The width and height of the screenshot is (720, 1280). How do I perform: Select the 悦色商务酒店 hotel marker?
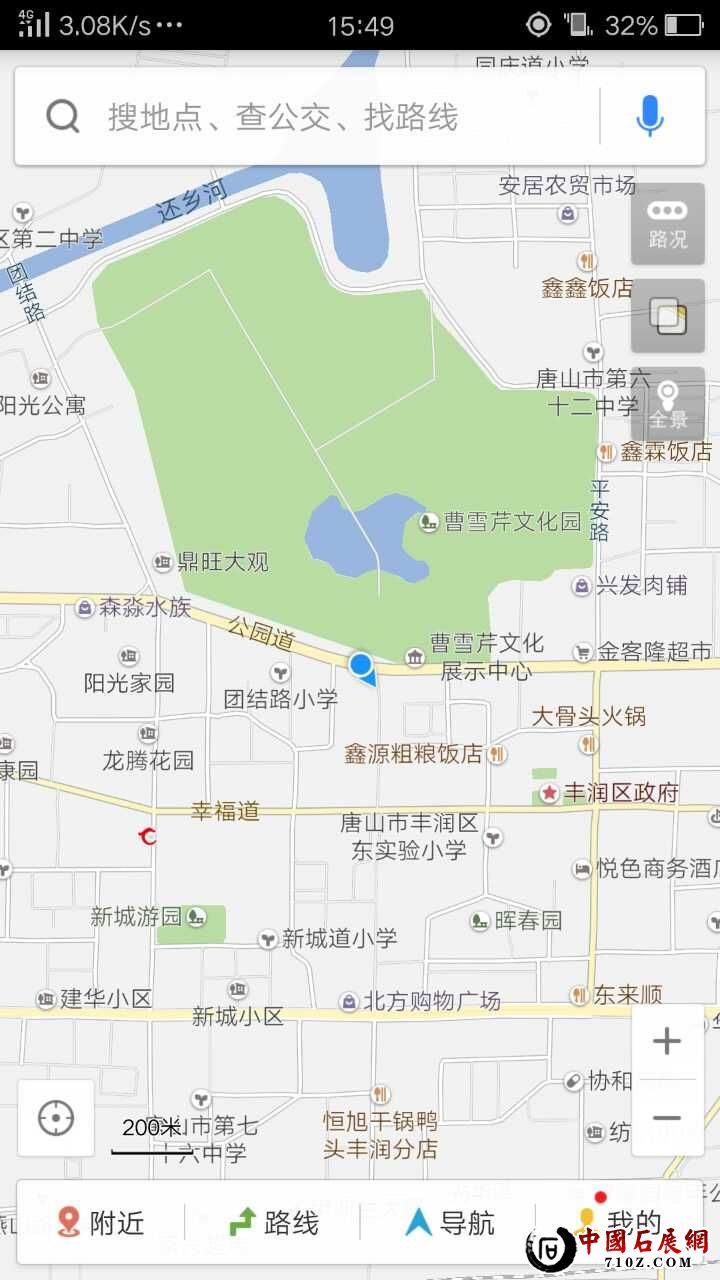pyautogui.click(x=582, y=869)
